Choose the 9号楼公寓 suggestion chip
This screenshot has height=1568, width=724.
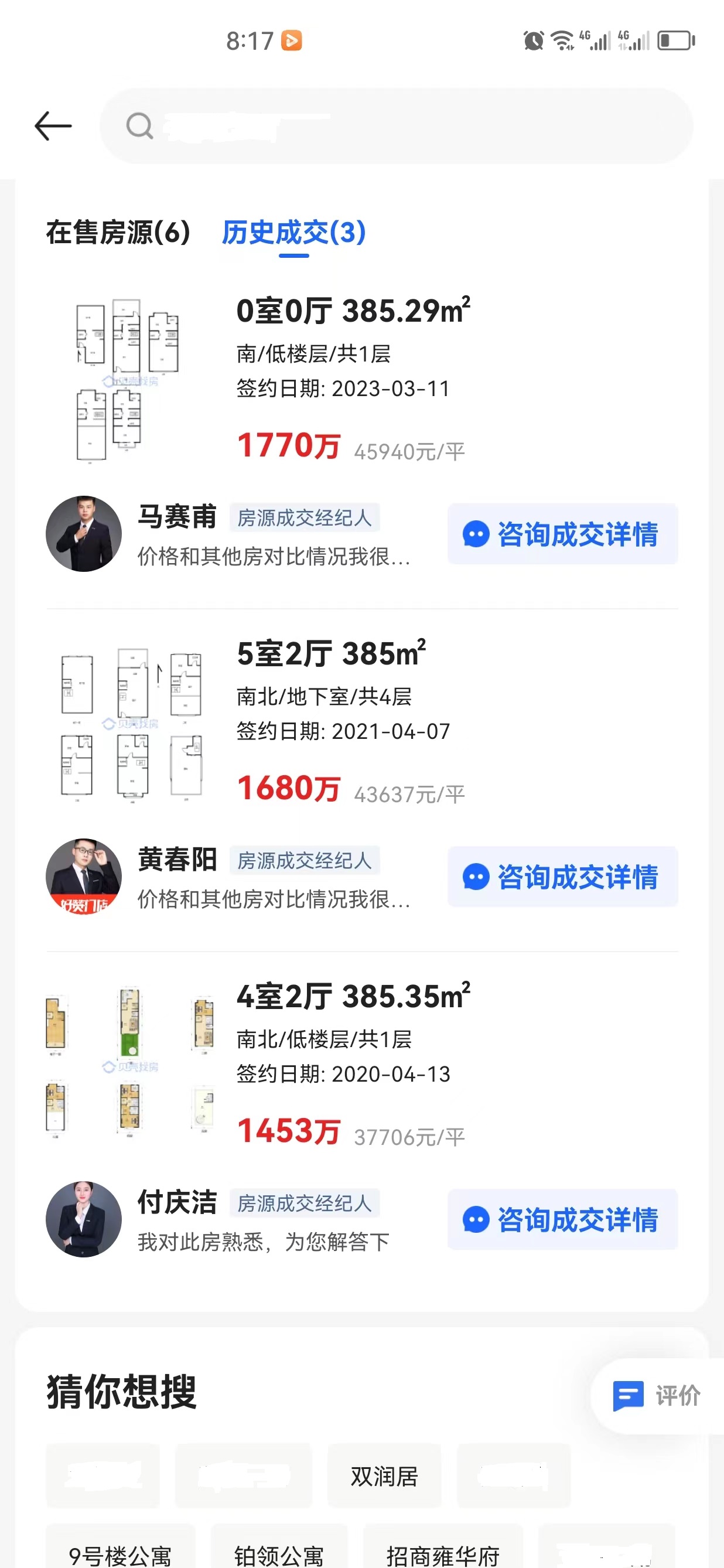120,1554
